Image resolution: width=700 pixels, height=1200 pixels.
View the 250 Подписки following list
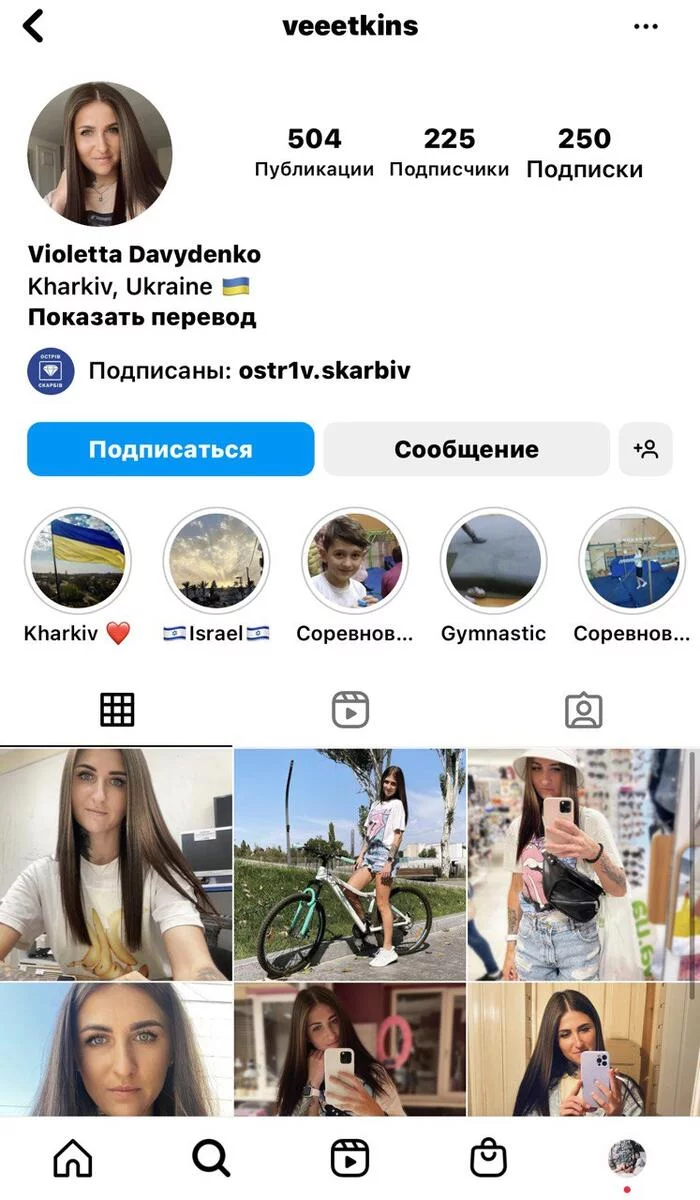point(584,152)
